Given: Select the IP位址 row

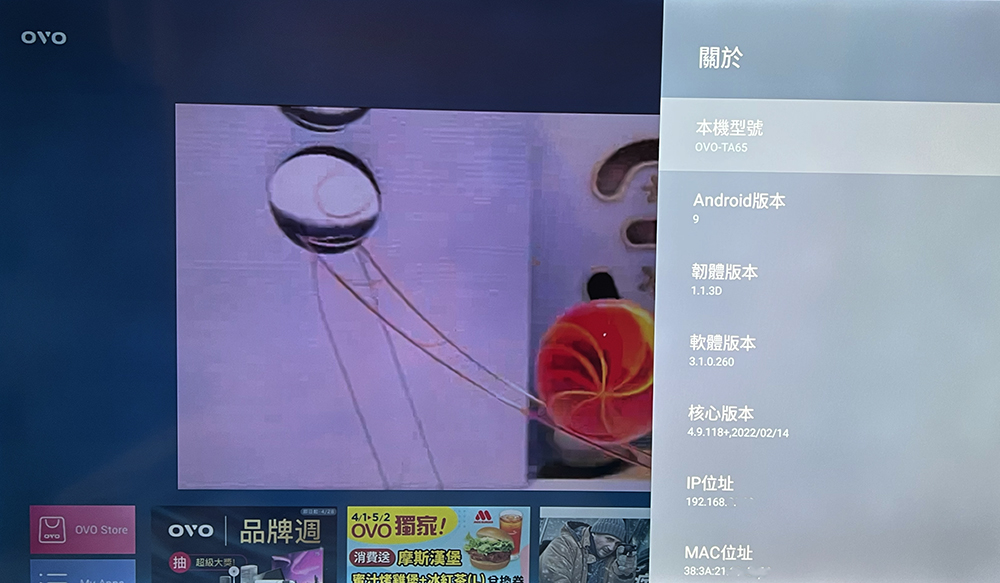Looking at the screenshot, I should point(822,491).
